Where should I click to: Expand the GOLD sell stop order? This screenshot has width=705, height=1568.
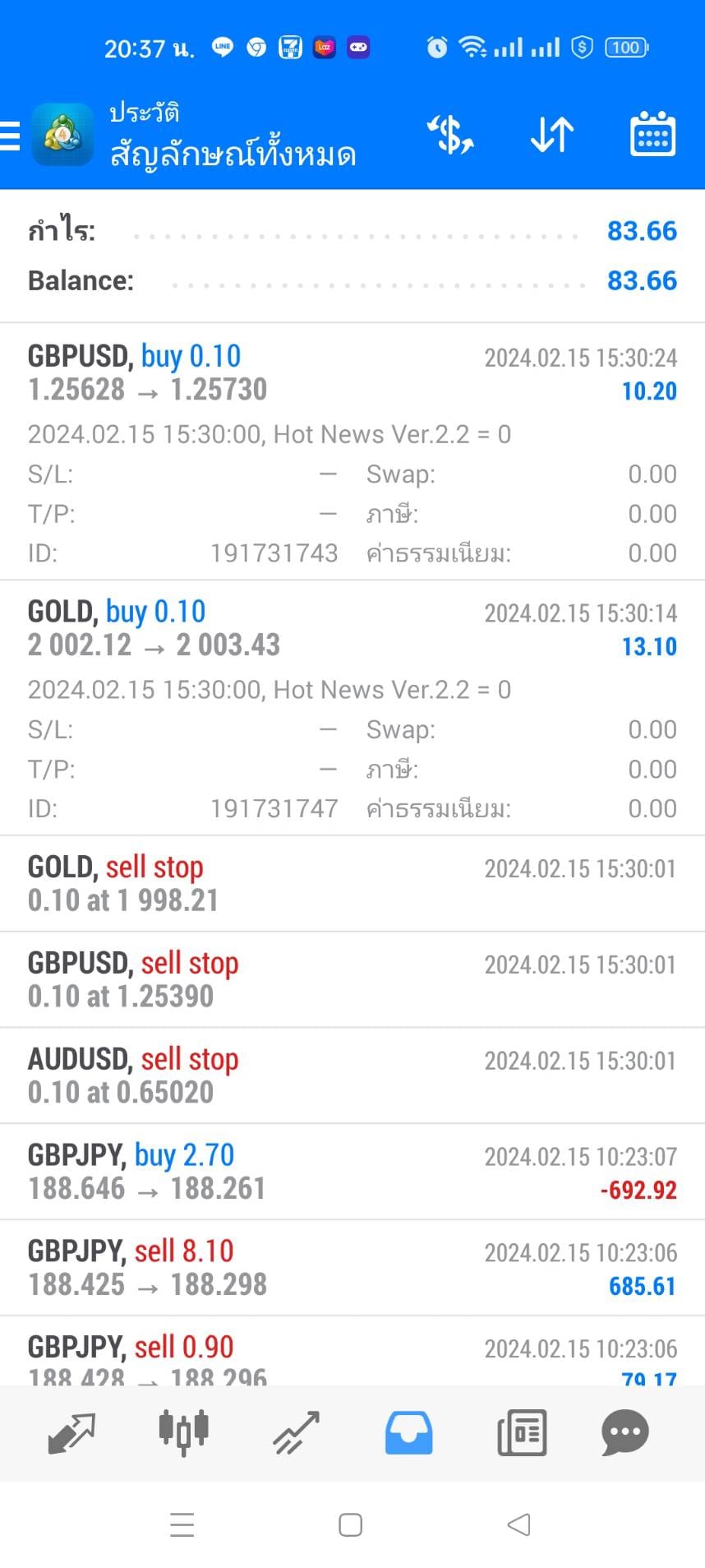(352, 884)
